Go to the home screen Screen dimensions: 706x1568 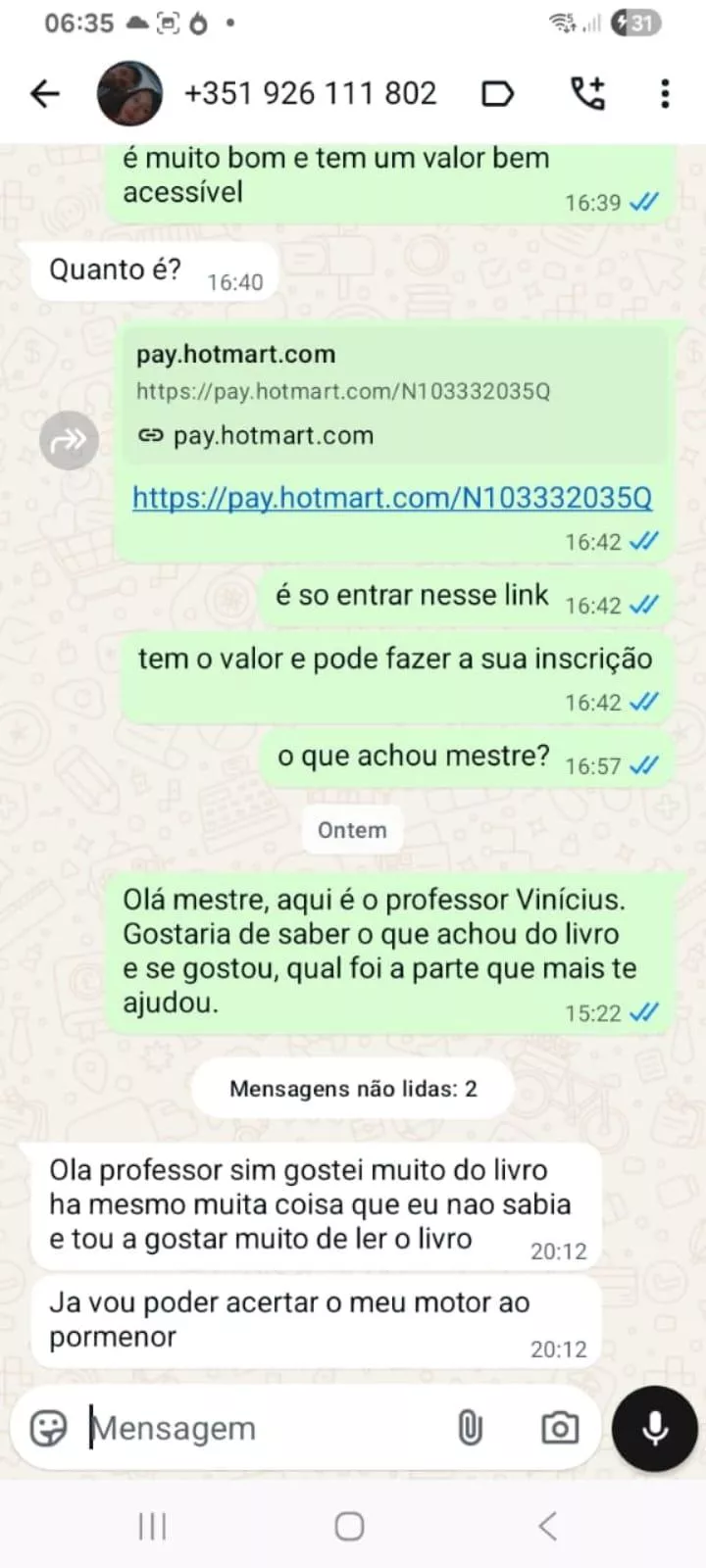click(350, 1526)
